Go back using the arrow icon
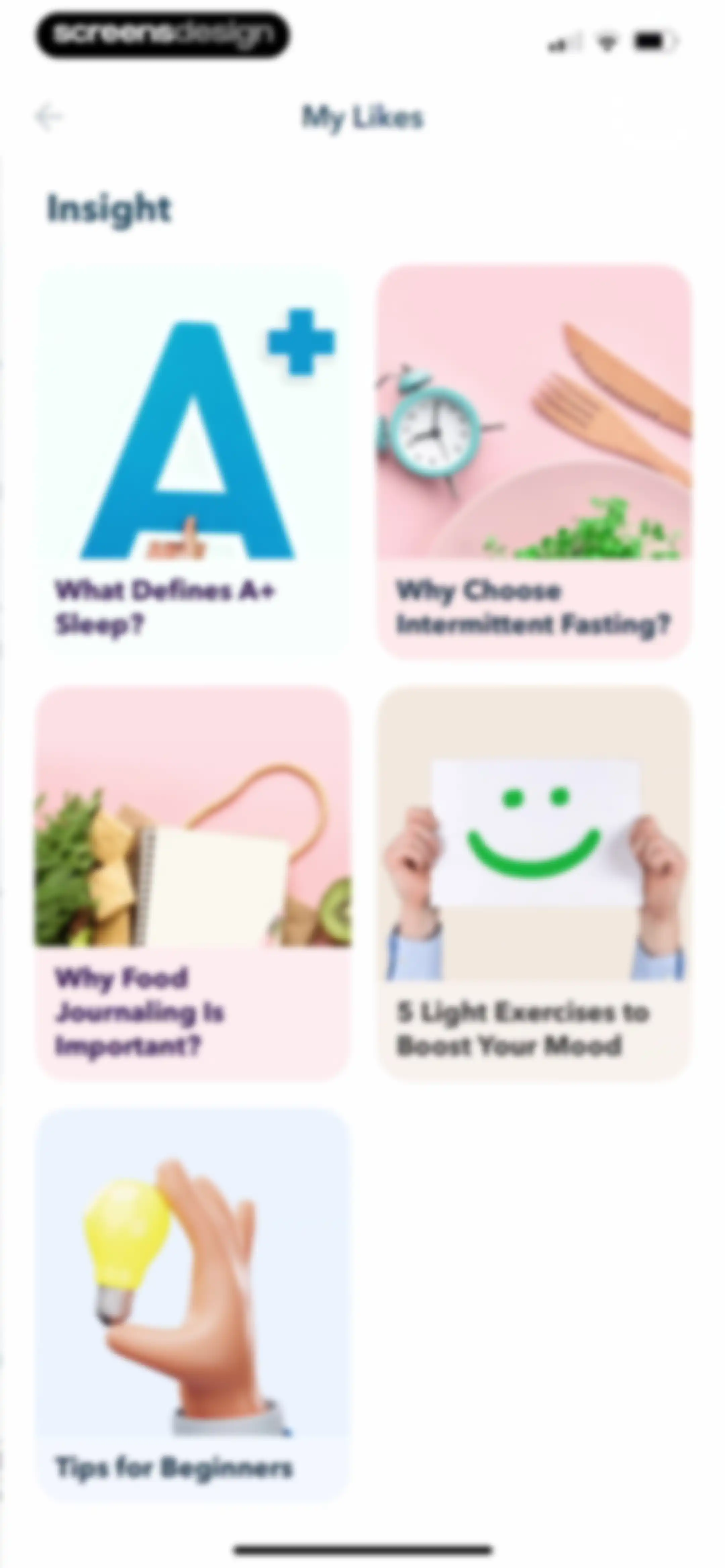Image resolution: width=725 pixels, height=1568 pixels. click(49, 117)
